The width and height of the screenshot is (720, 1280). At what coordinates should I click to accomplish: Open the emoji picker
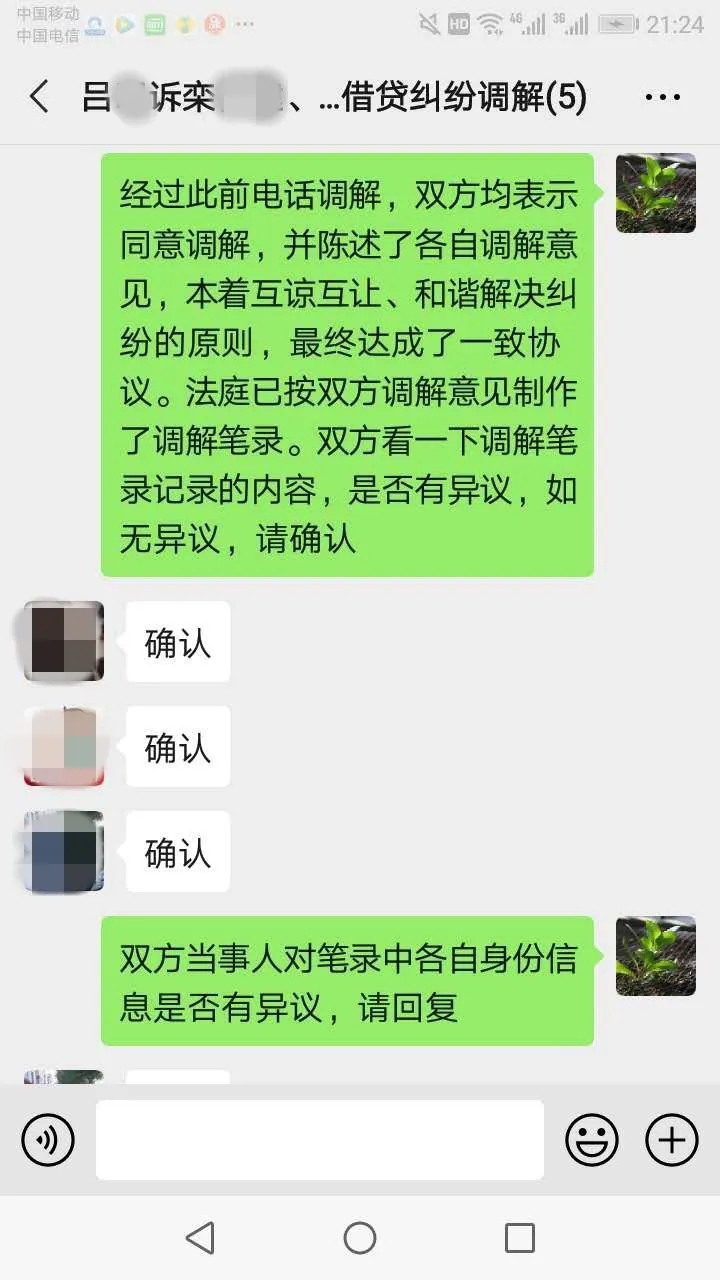591,1140
